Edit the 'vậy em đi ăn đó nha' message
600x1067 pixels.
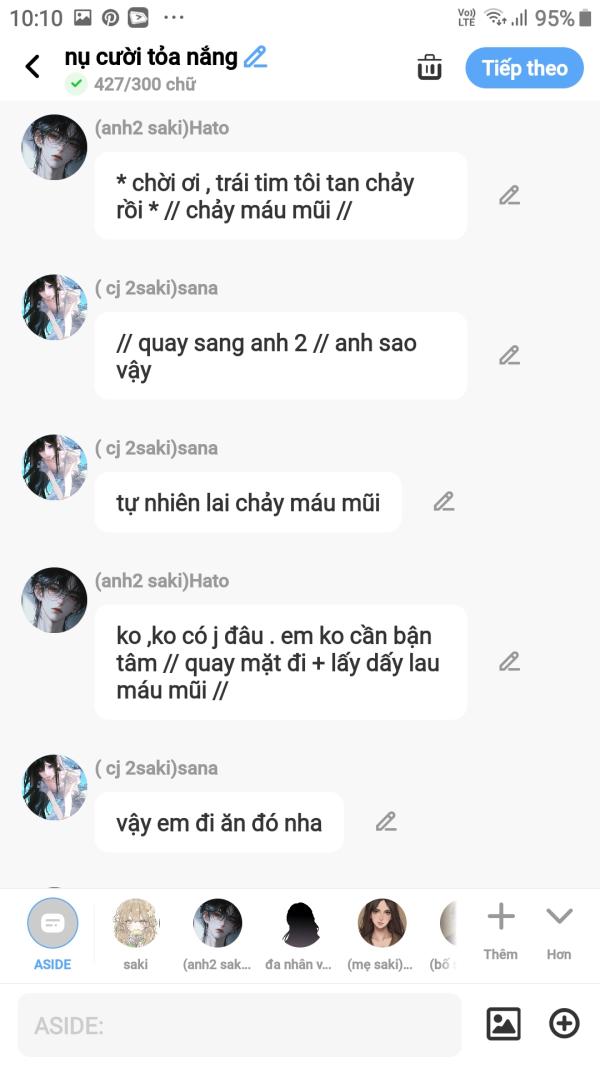[386, 822]
